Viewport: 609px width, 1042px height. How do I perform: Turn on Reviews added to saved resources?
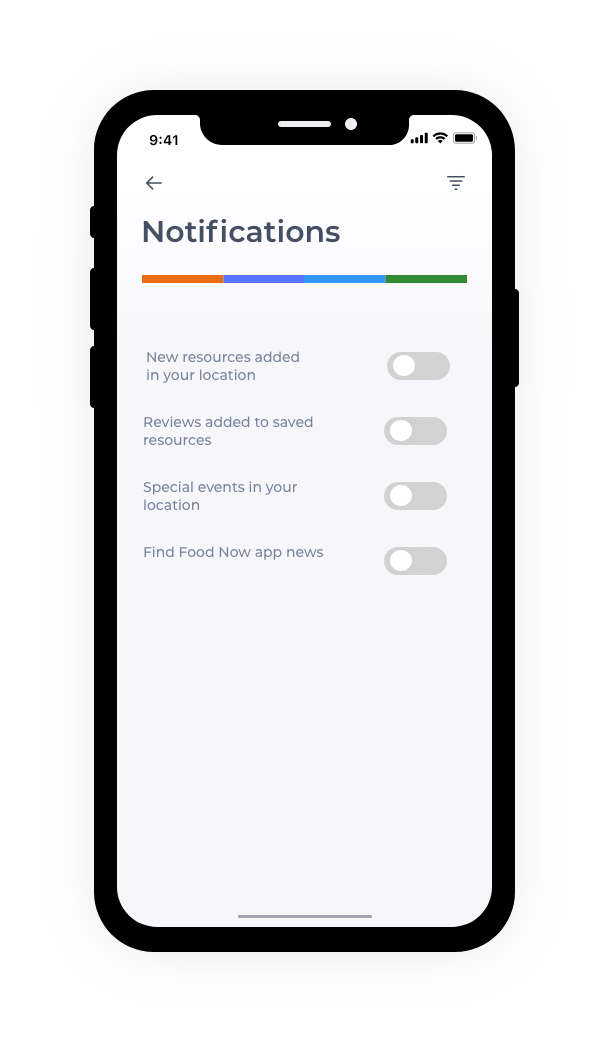415,431
